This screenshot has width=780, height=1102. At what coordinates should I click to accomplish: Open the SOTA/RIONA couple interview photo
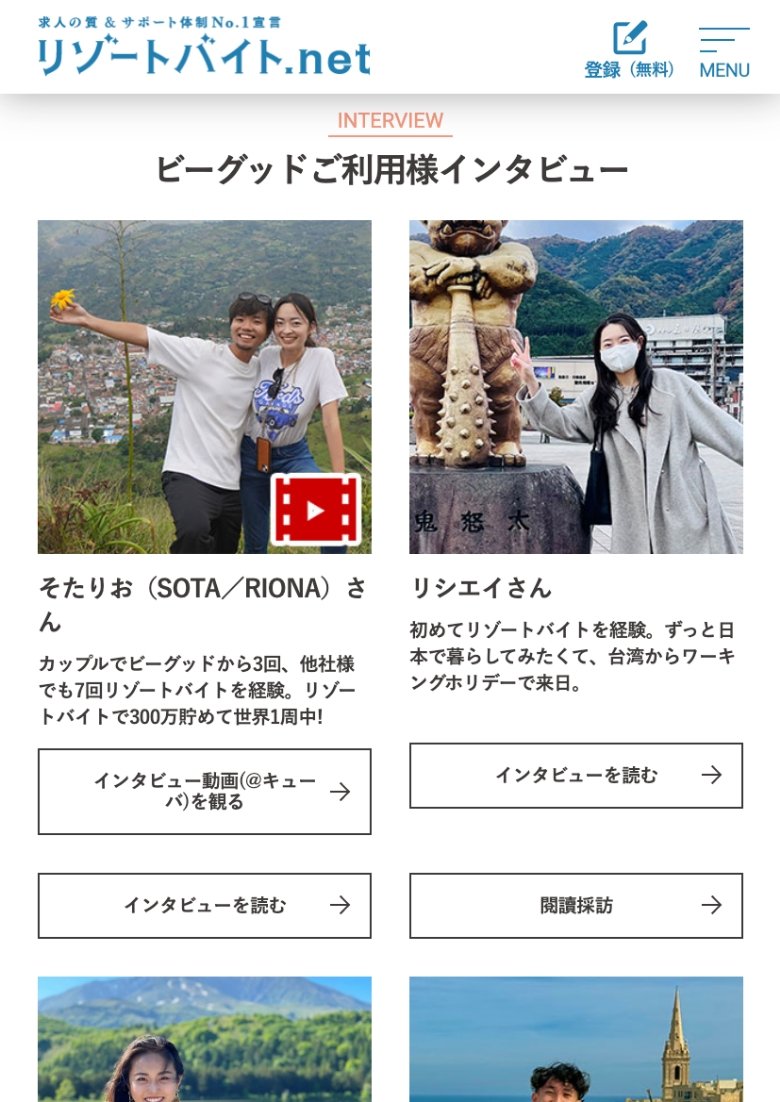coord(204,387)
